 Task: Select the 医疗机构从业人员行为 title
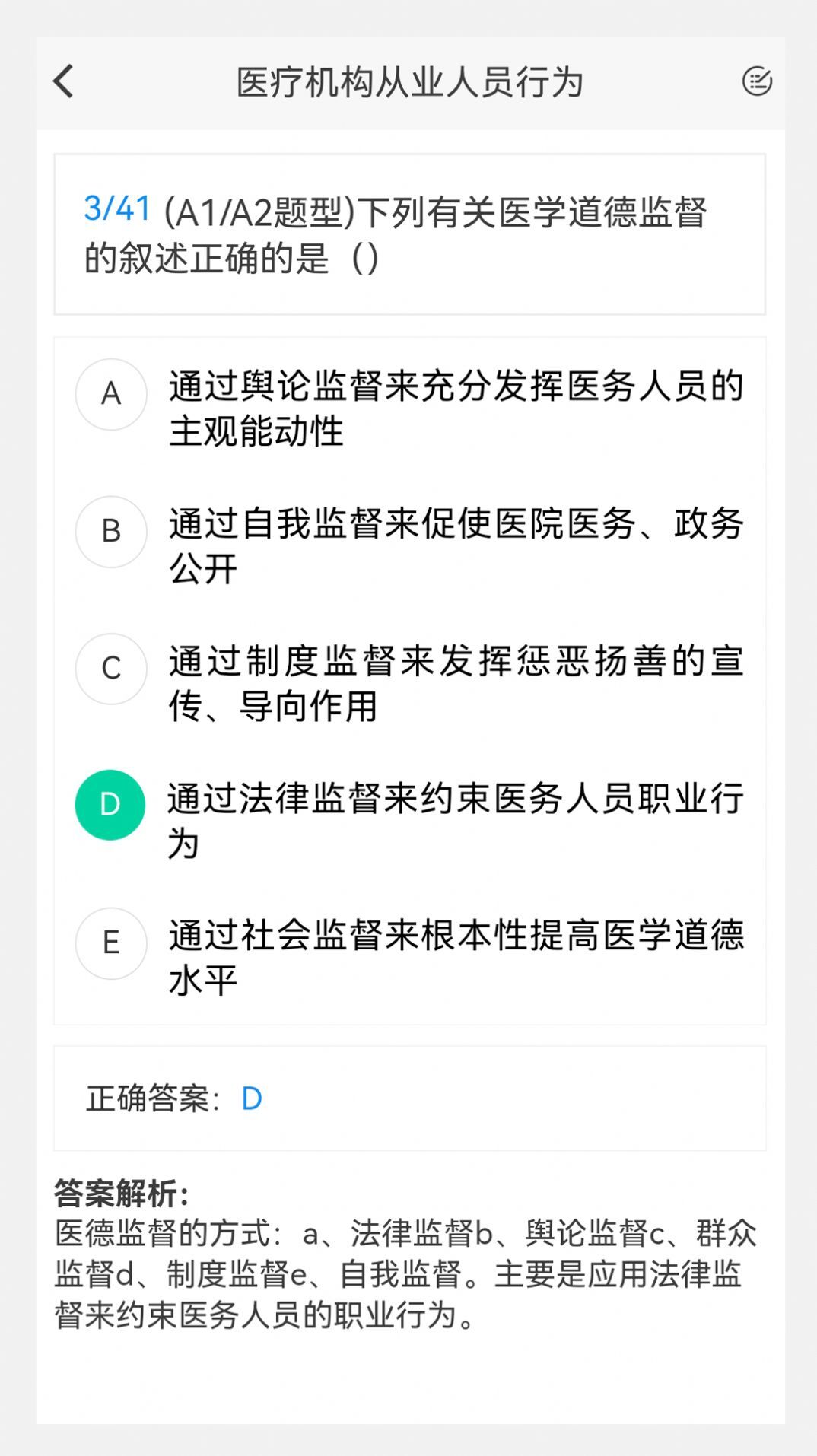point(408,81)
